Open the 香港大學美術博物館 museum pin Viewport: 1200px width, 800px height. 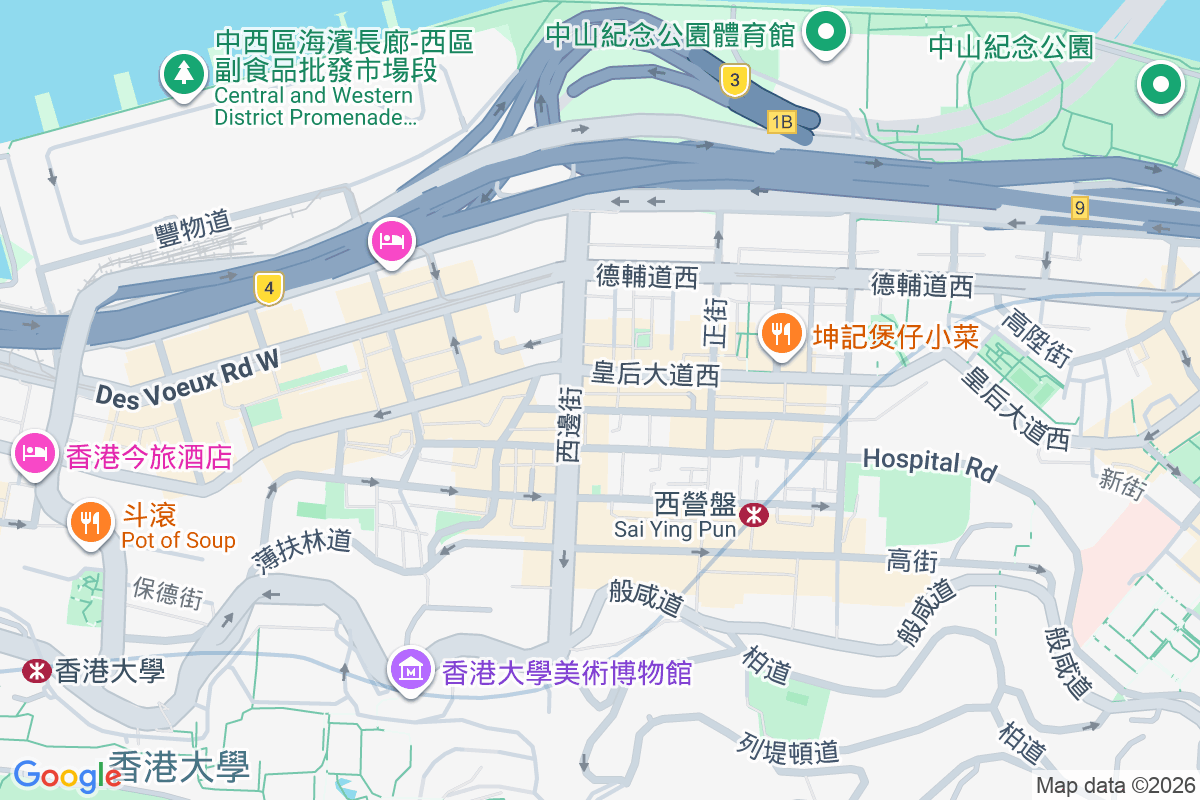coord(411,670)
